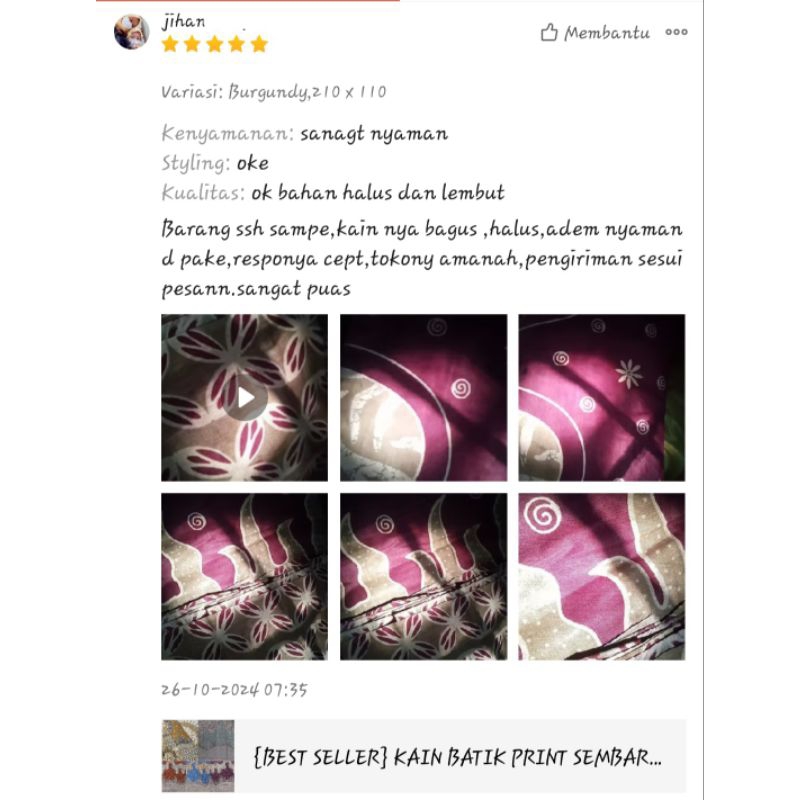Open the first photo in the second row
The width and height of the screenshot is (800, 800).
tap(245, 576)
